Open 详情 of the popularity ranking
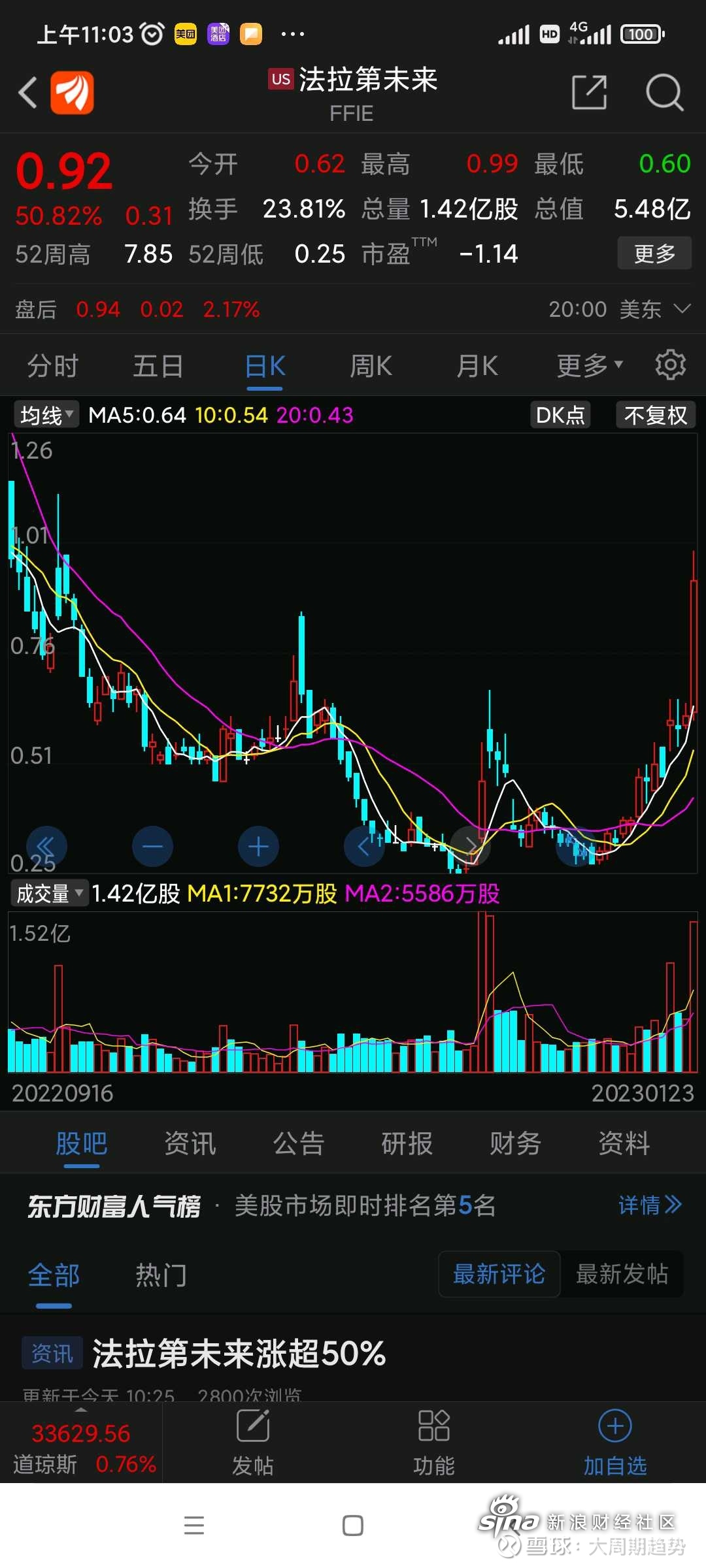This screenshot has height=1568, width=706. pos(650,1205)
